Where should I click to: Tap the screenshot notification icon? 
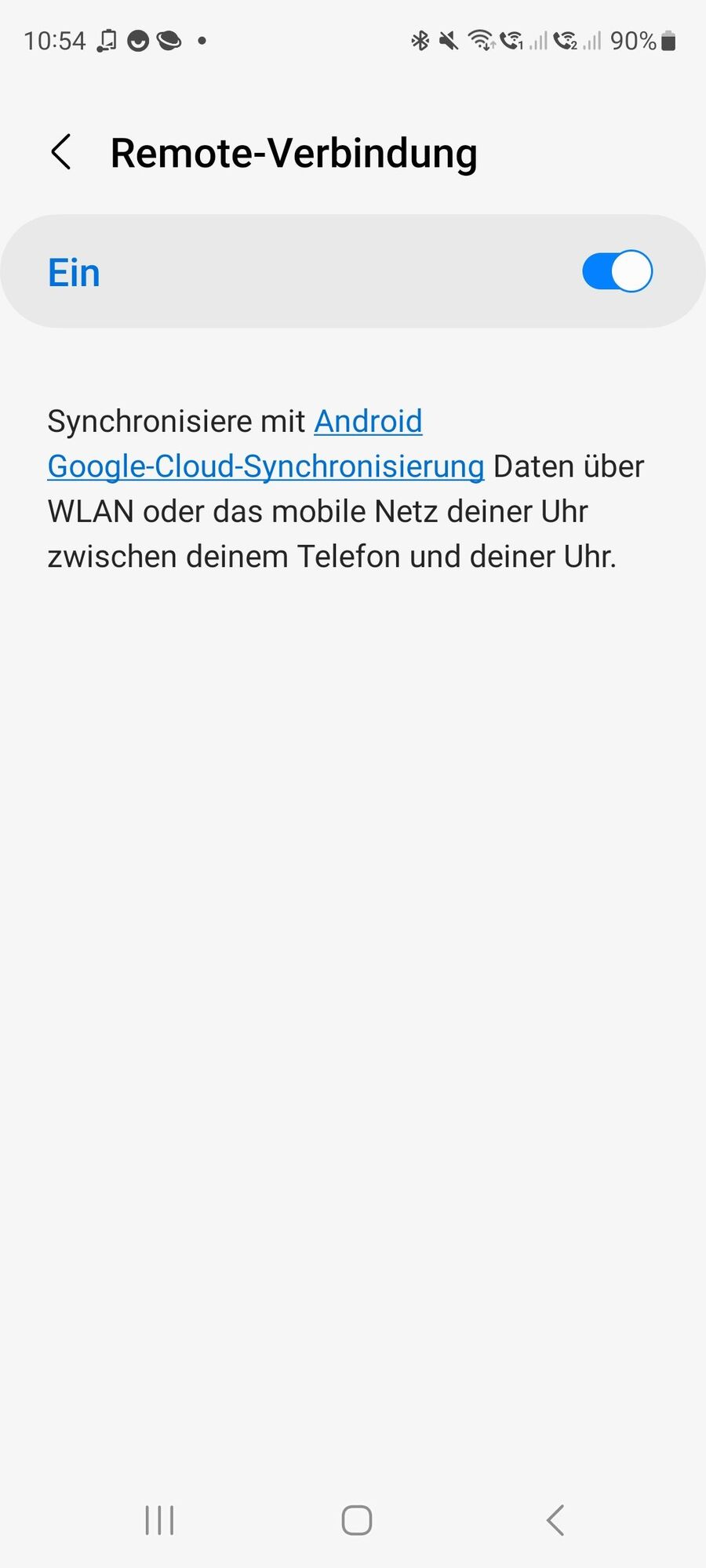108,41
